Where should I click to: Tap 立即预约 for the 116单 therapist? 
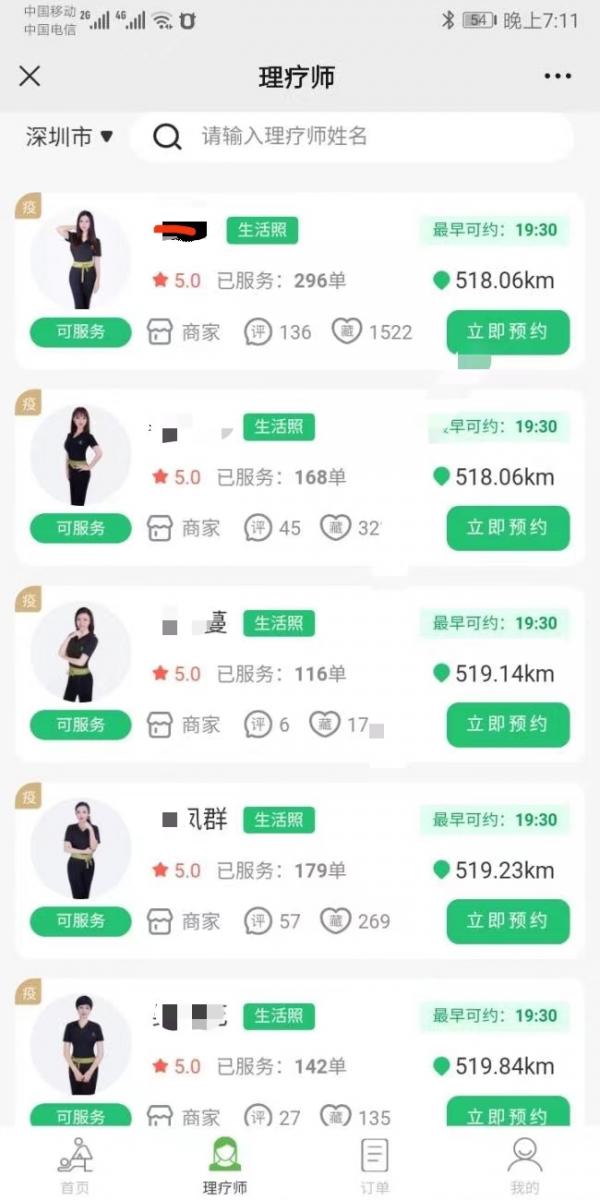507,724
